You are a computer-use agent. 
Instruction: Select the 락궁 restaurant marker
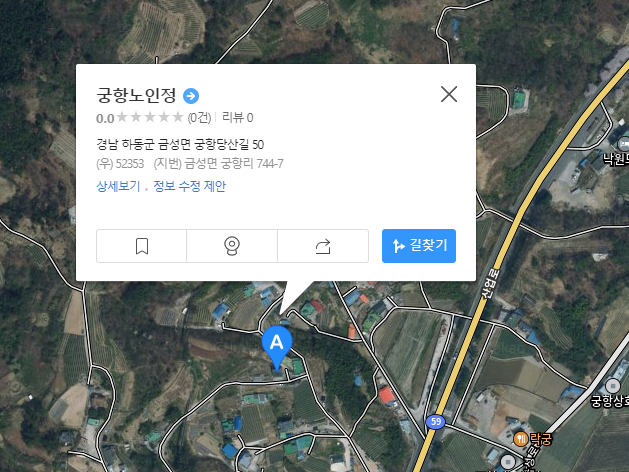pos(521,439)
